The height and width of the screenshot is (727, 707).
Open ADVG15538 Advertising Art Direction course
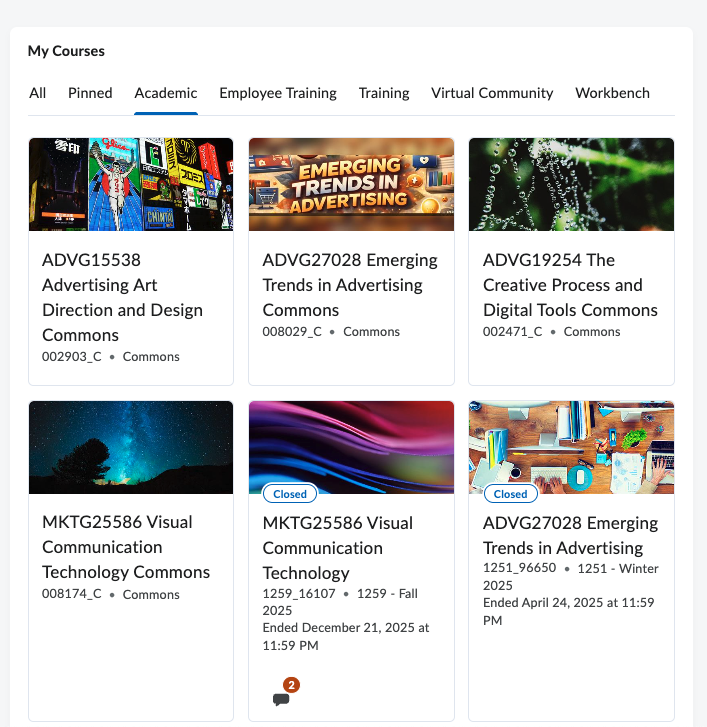pyautogui.click(x=122, y=297)
